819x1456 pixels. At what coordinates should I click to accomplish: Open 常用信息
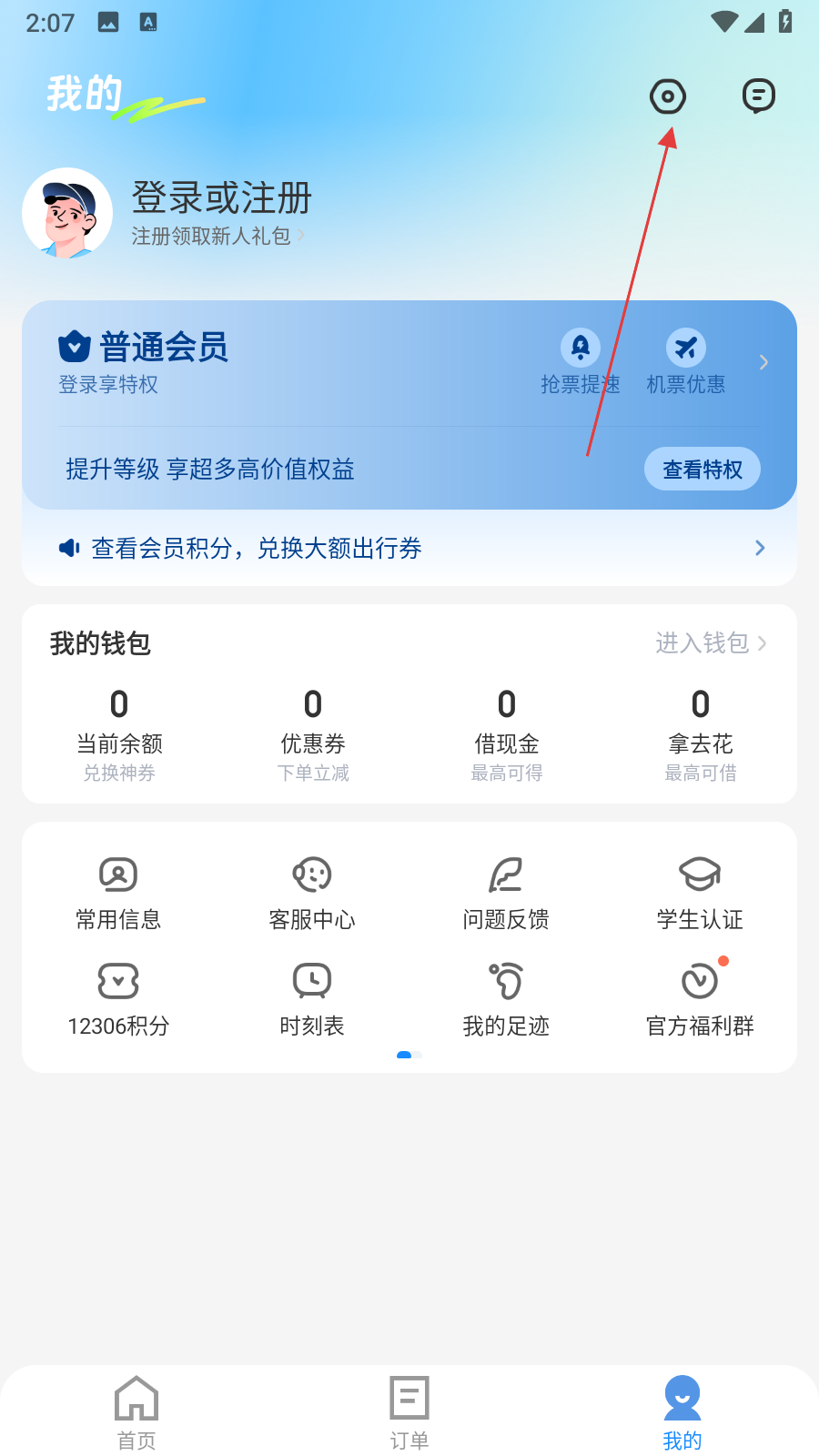click(x=118, y=893)
